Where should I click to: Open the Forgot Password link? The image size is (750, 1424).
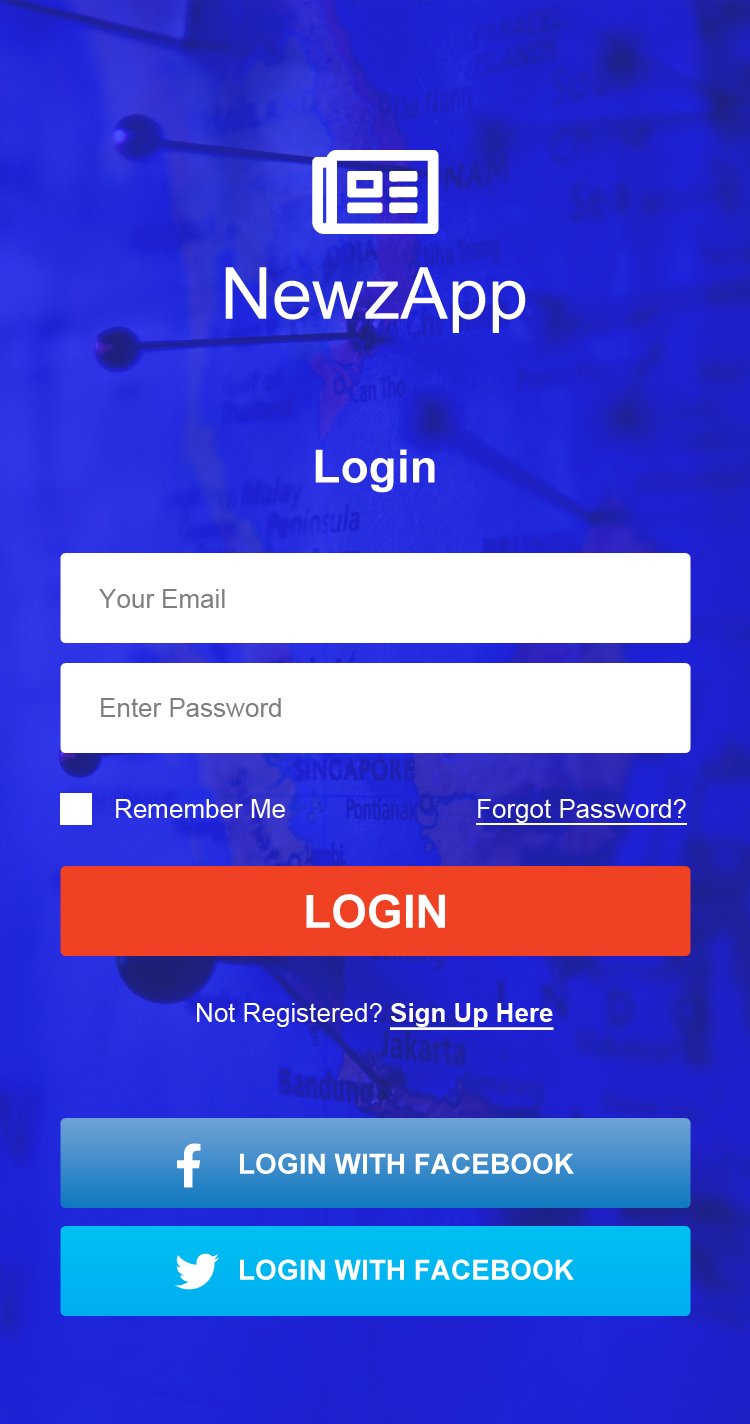point(581,809)
